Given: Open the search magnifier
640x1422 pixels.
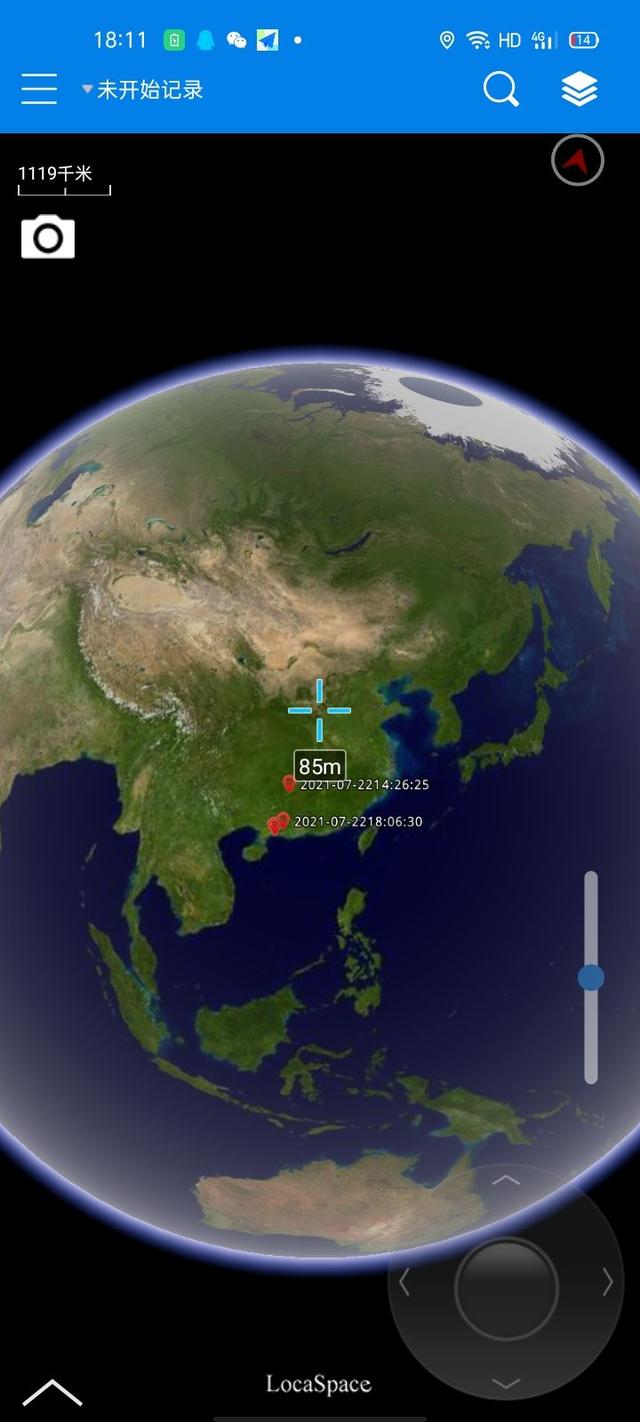Looking at the screenshot, I should coord(501,90).
